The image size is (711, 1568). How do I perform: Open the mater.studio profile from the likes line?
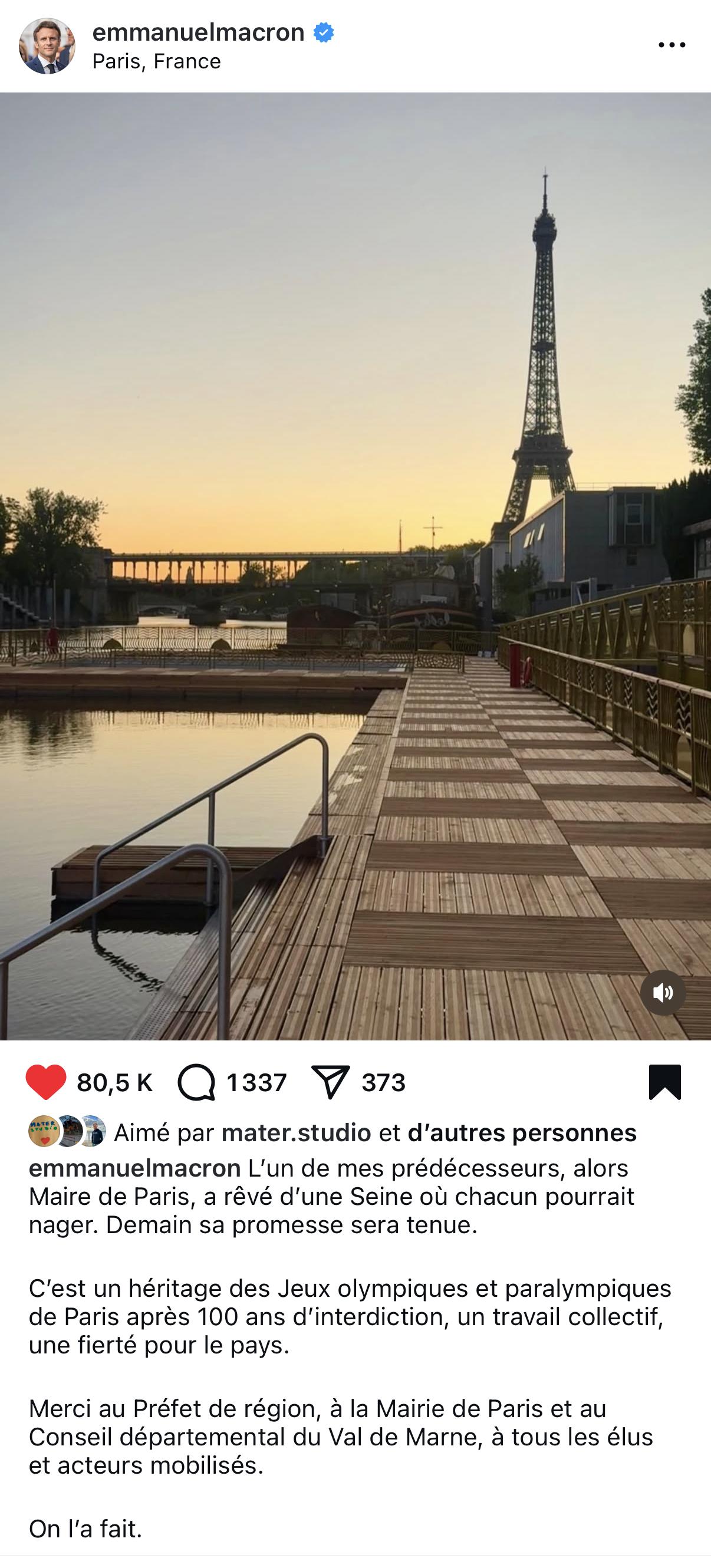296,1133
